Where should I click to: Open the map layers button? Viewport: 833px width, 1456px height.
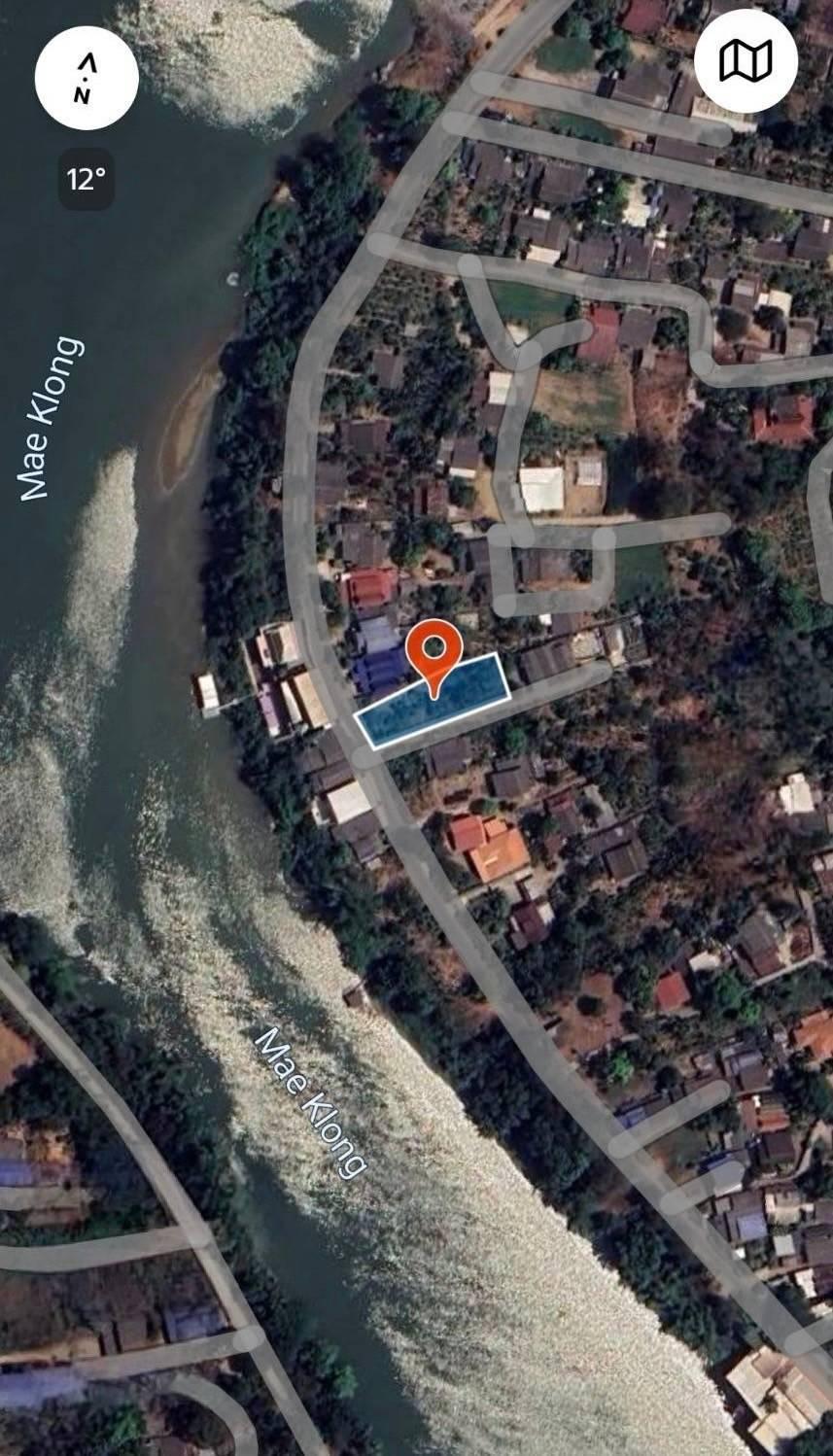click(x=746, y=61)
